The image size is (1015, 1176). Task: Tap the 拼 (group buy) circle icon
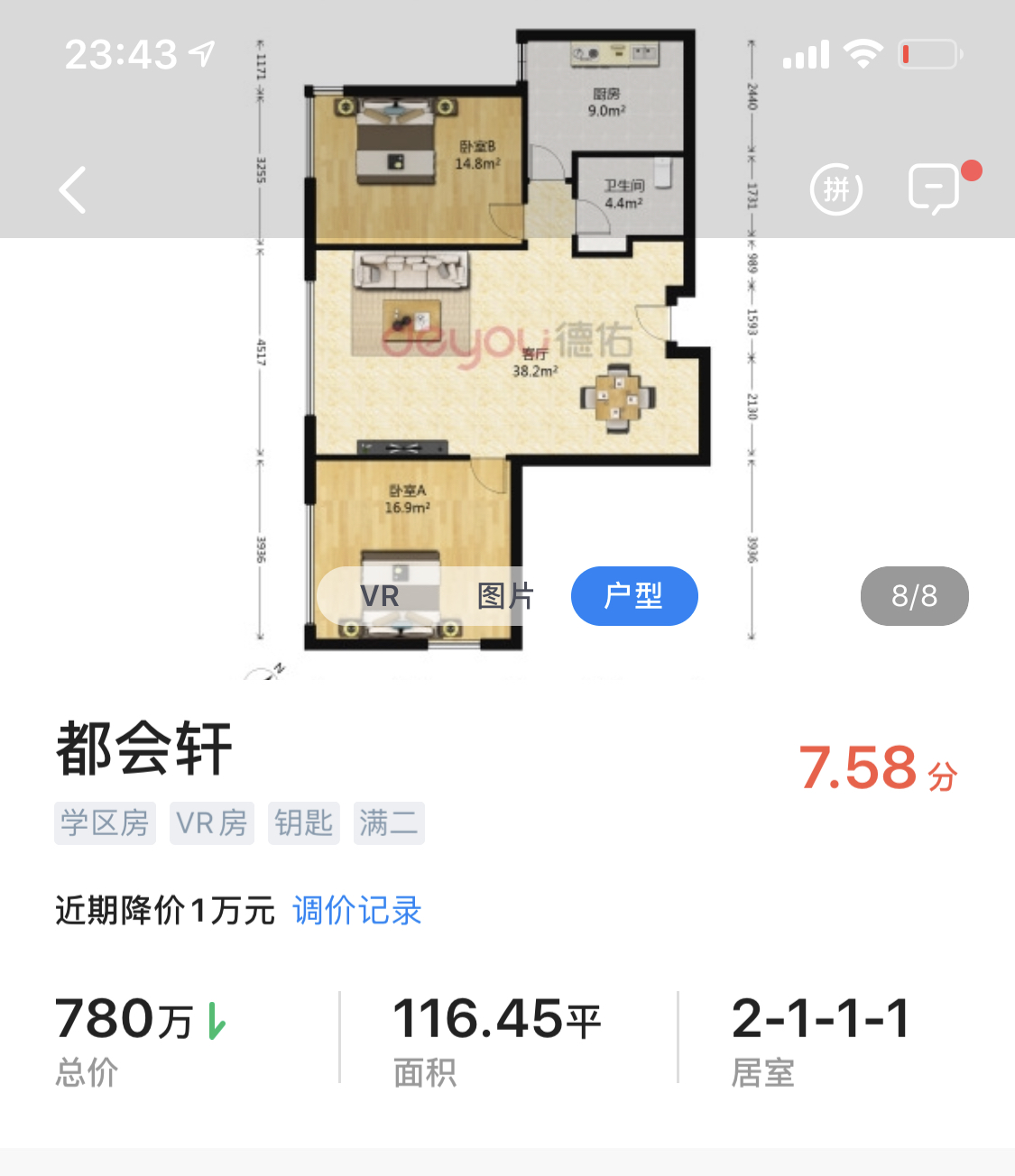836,190
